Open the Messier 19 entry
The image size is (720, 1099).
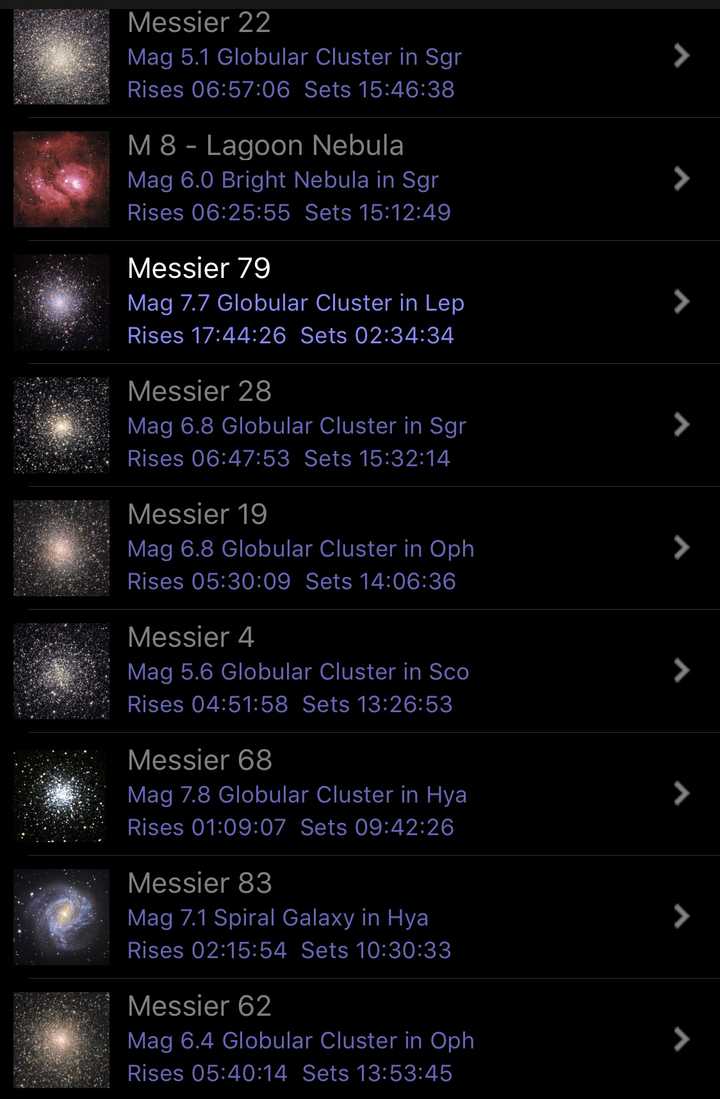click(x=360, y=548)
